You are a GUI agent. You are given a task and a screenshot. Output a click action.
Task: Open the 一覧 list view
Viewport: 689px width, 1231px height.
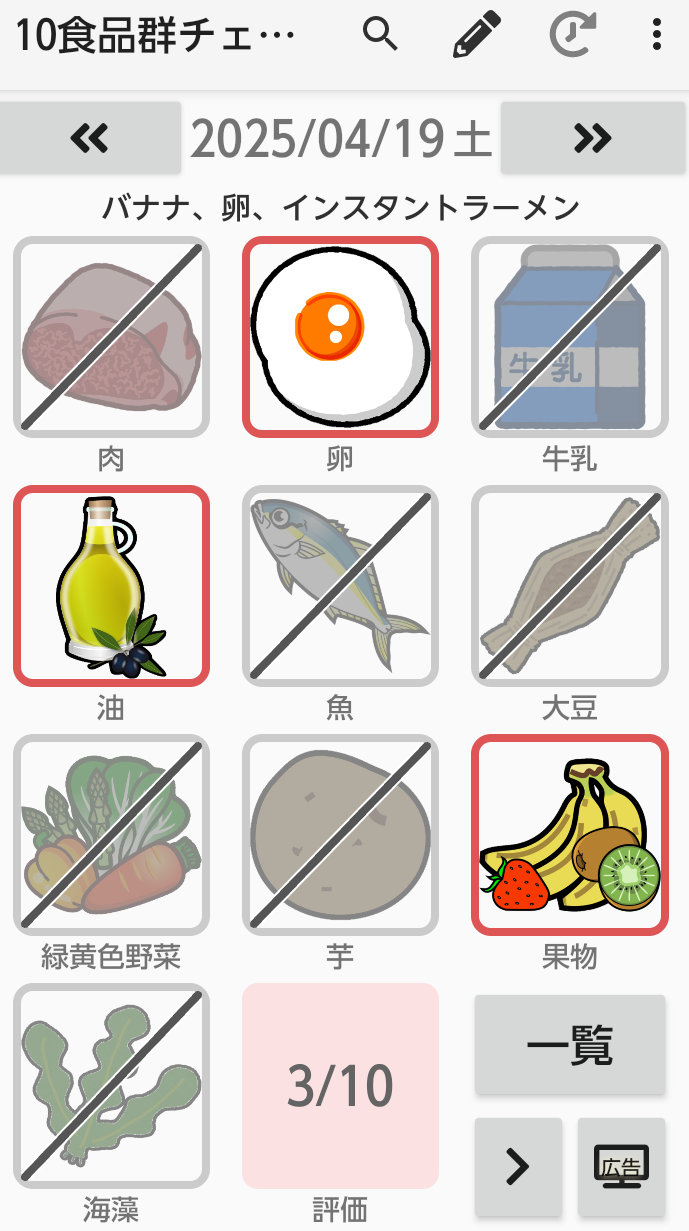tap(569, 1045)
